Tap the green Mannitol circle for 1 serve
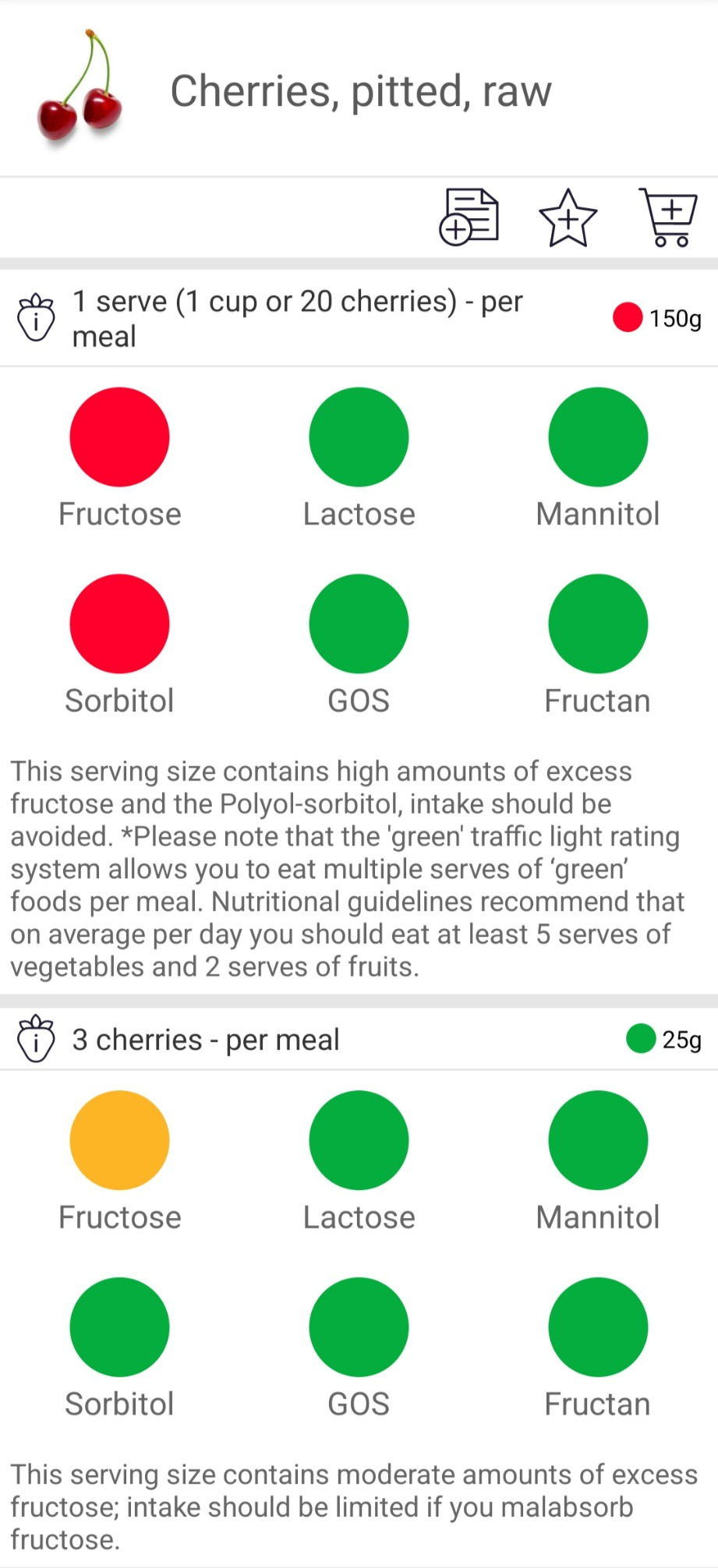718x1568 pixels. pos(597,436)
